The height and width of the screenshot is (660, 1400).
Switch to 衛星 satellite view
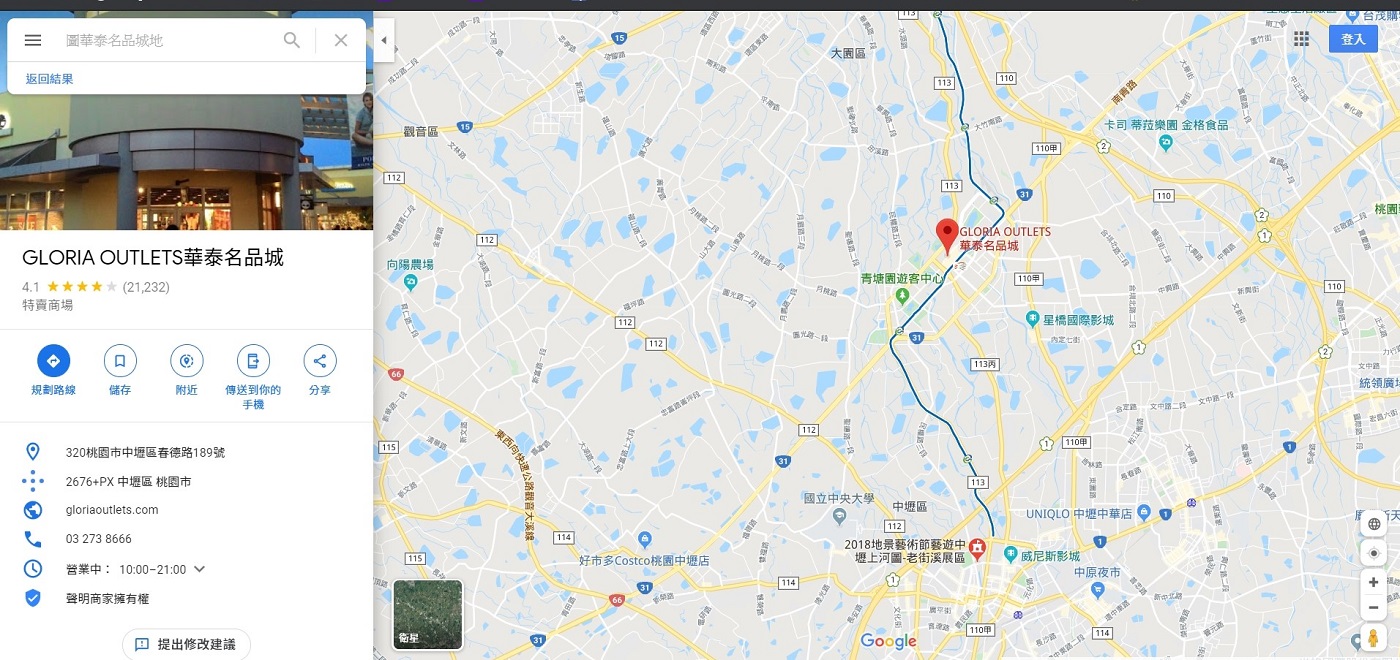pyautogui.click(x=428, y=615)
